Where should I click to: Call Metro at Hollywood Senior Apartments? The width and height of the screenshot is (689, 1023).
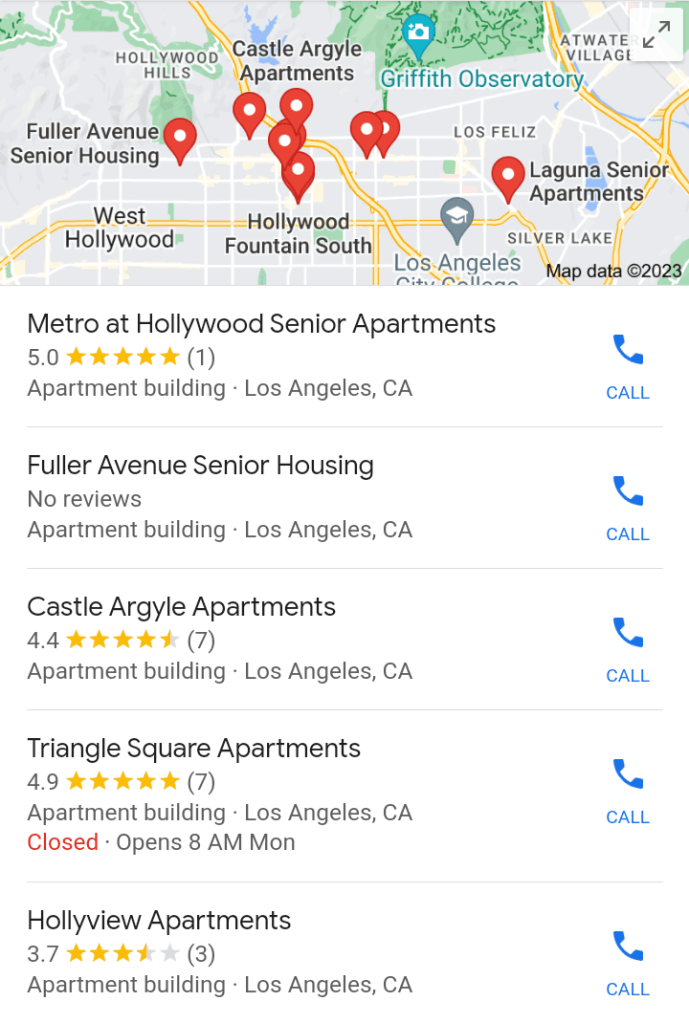628,366
